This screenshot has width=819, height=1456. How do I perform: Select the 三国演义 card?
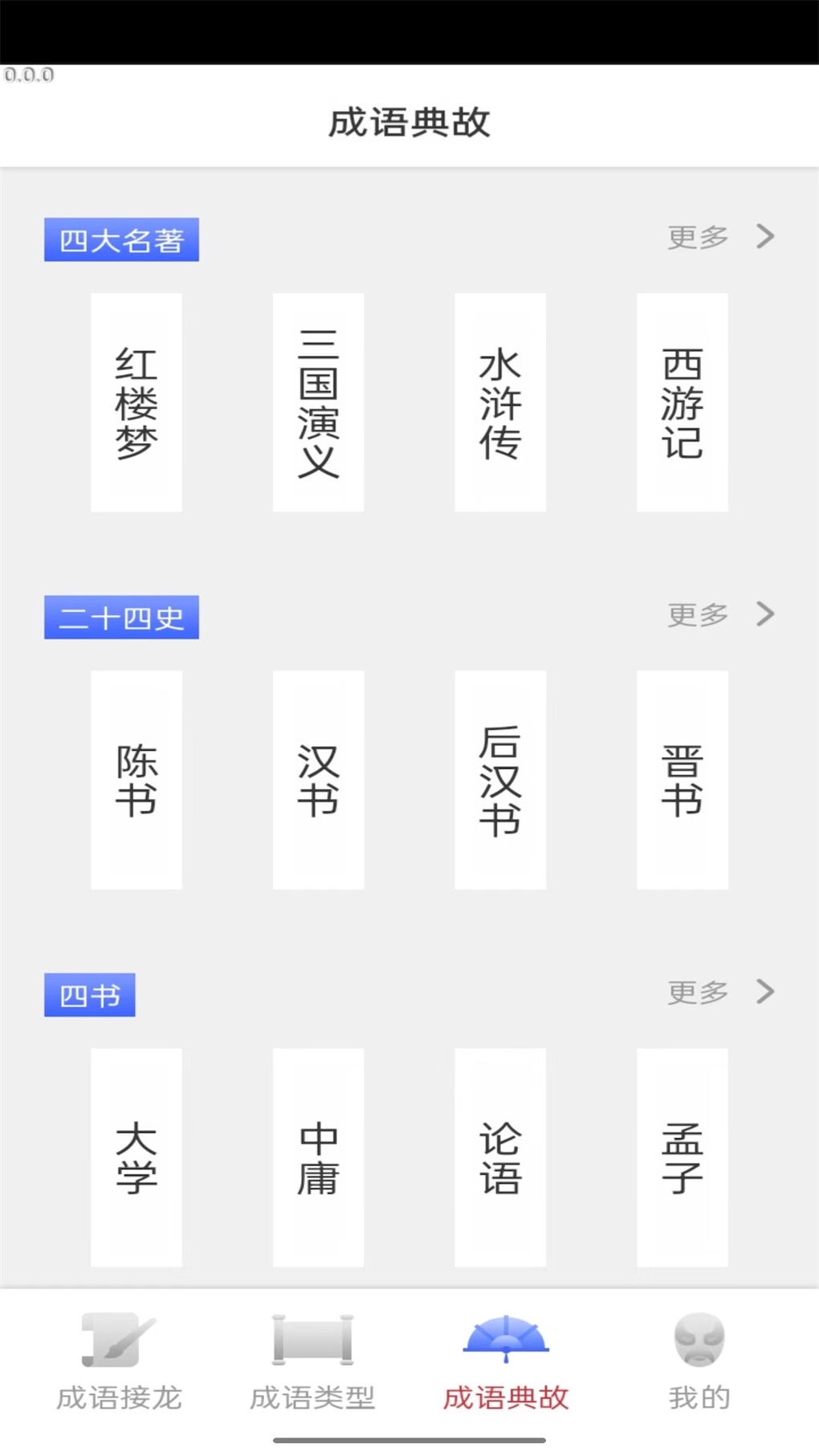pyautogui.click(x=318, y=402)
